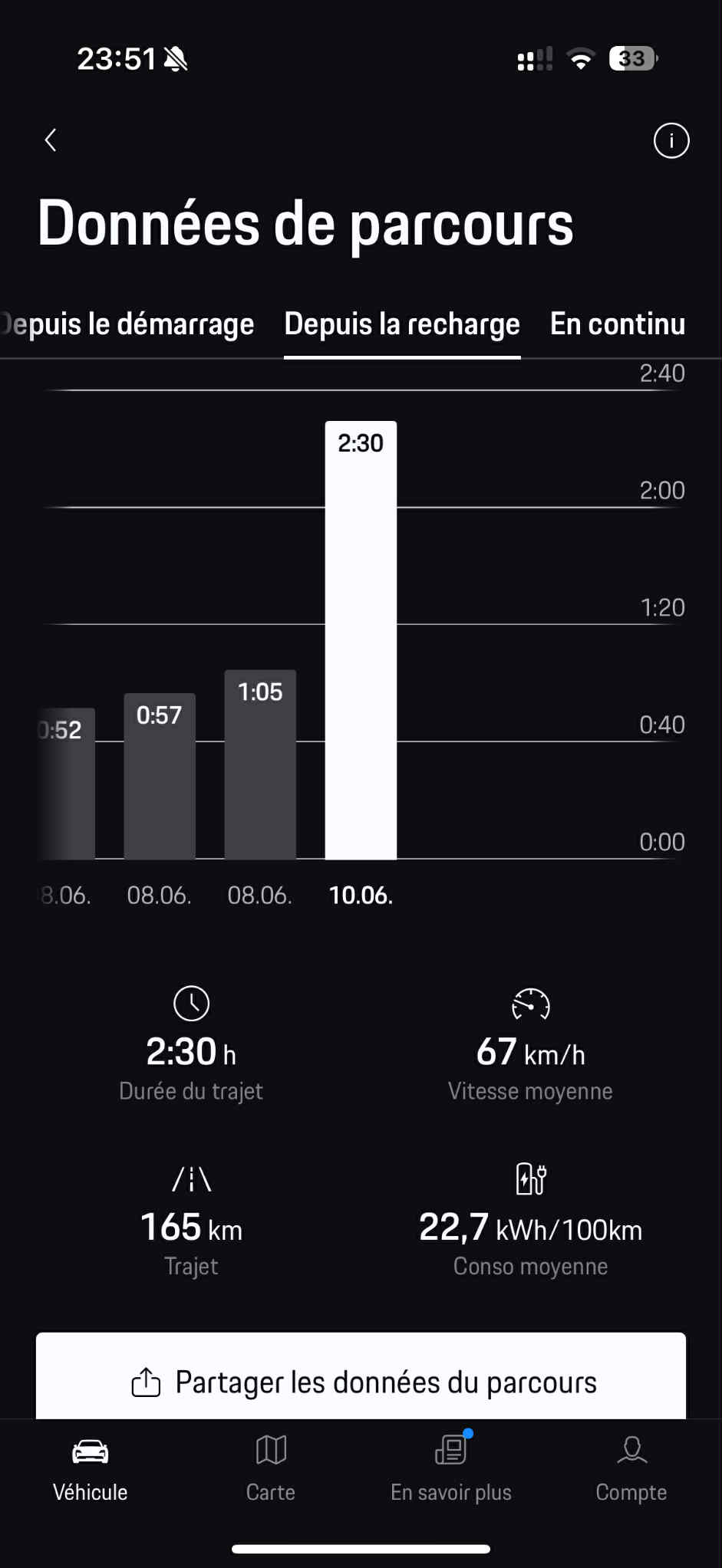This screenshot has width=722, height=1568.
Task: Open the Véhicule tab
Action: point(91,1469)
